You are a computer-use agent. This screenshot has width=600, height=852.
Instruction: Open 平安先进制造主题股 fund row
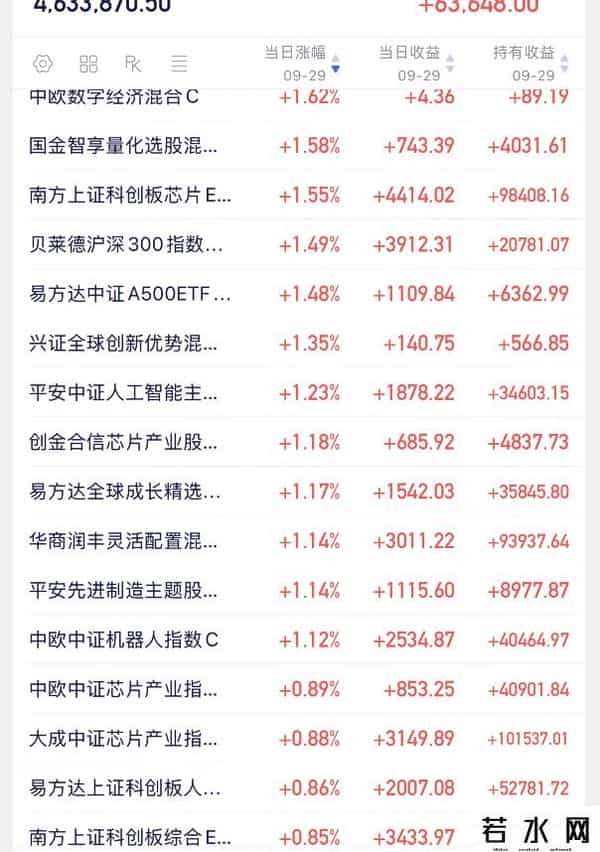pos(123,591)
